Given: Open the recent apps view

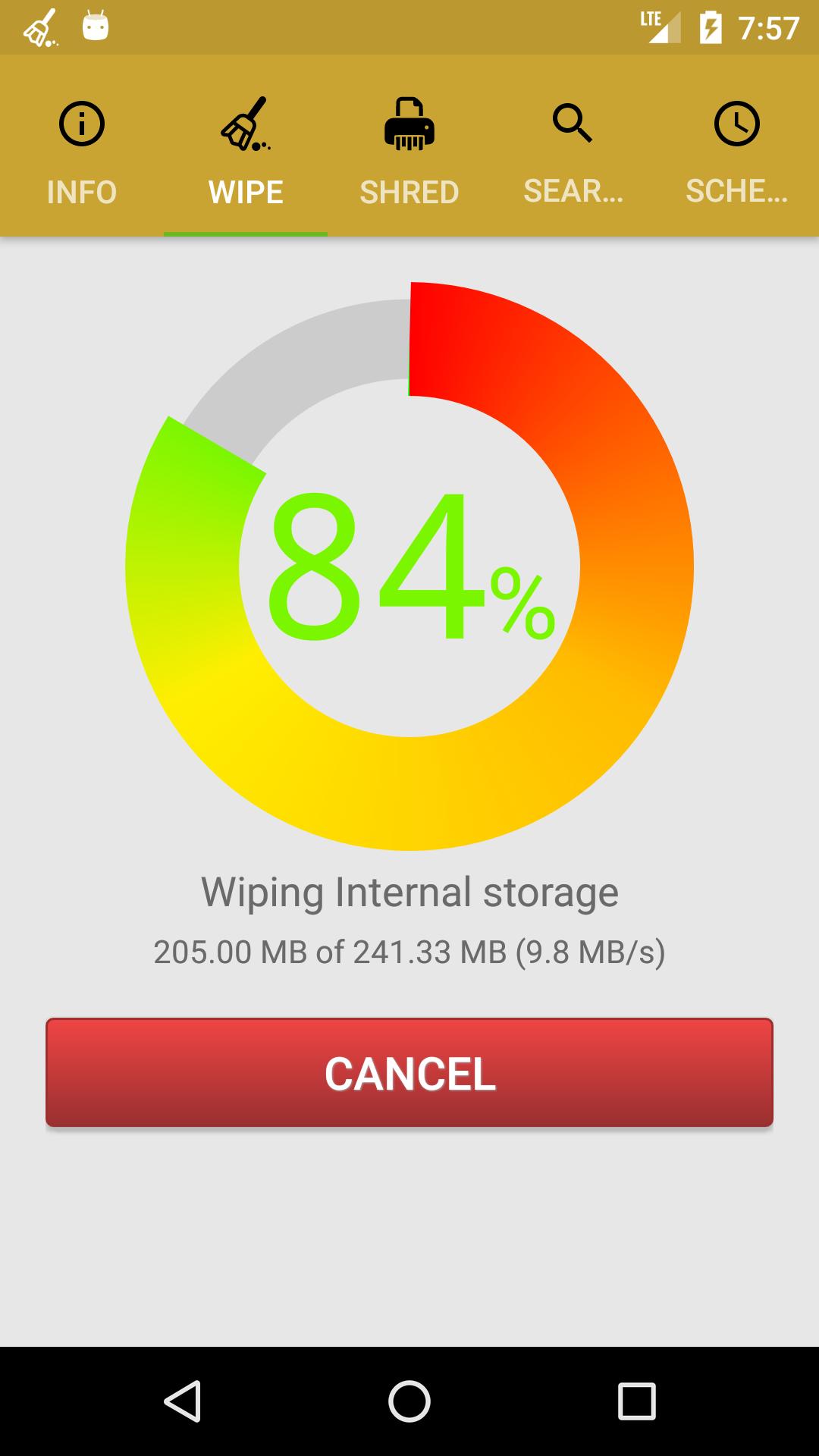Looking at the screenshot, I should tap(636, 1401).
